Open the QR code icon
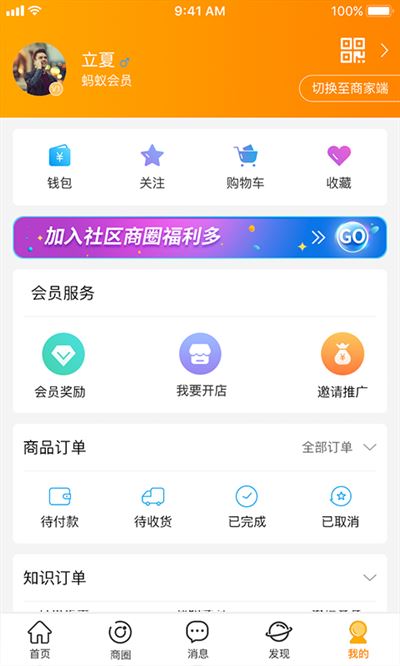Viewport: 400px width, 666px height. (x=352, y=51)
